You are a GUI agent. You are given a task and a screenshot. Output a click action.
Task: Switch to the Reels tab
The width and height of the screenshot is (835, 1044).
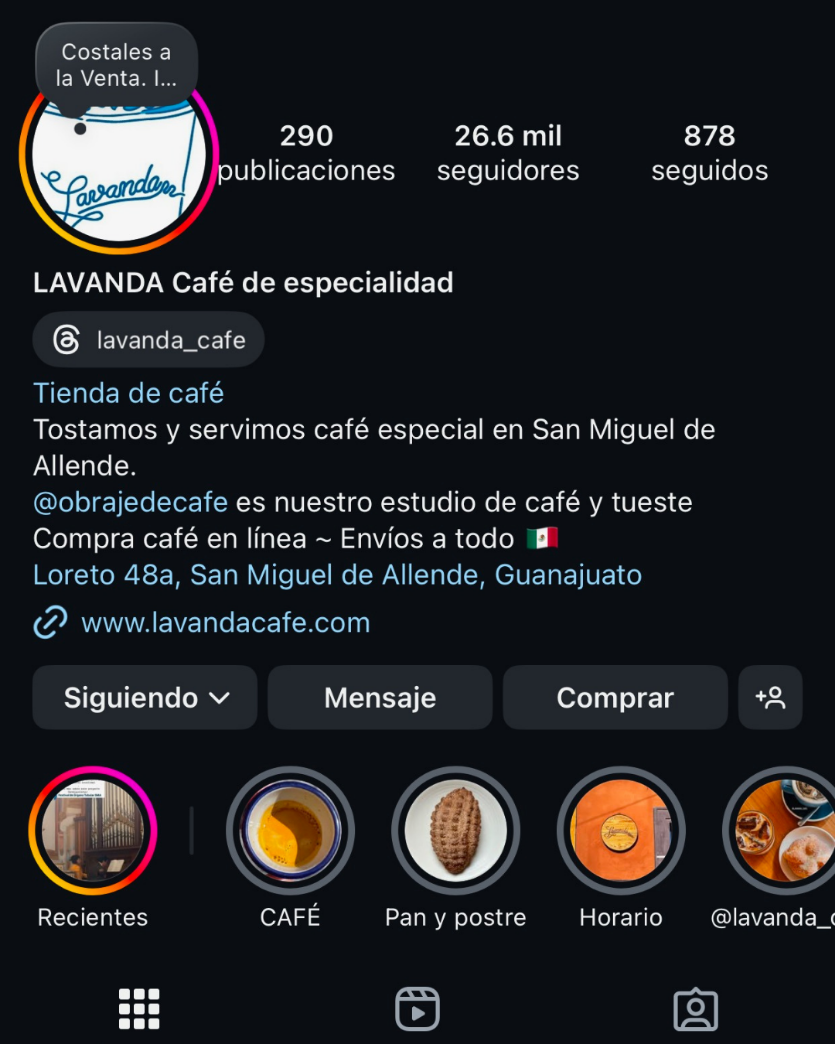[417, 1009]
